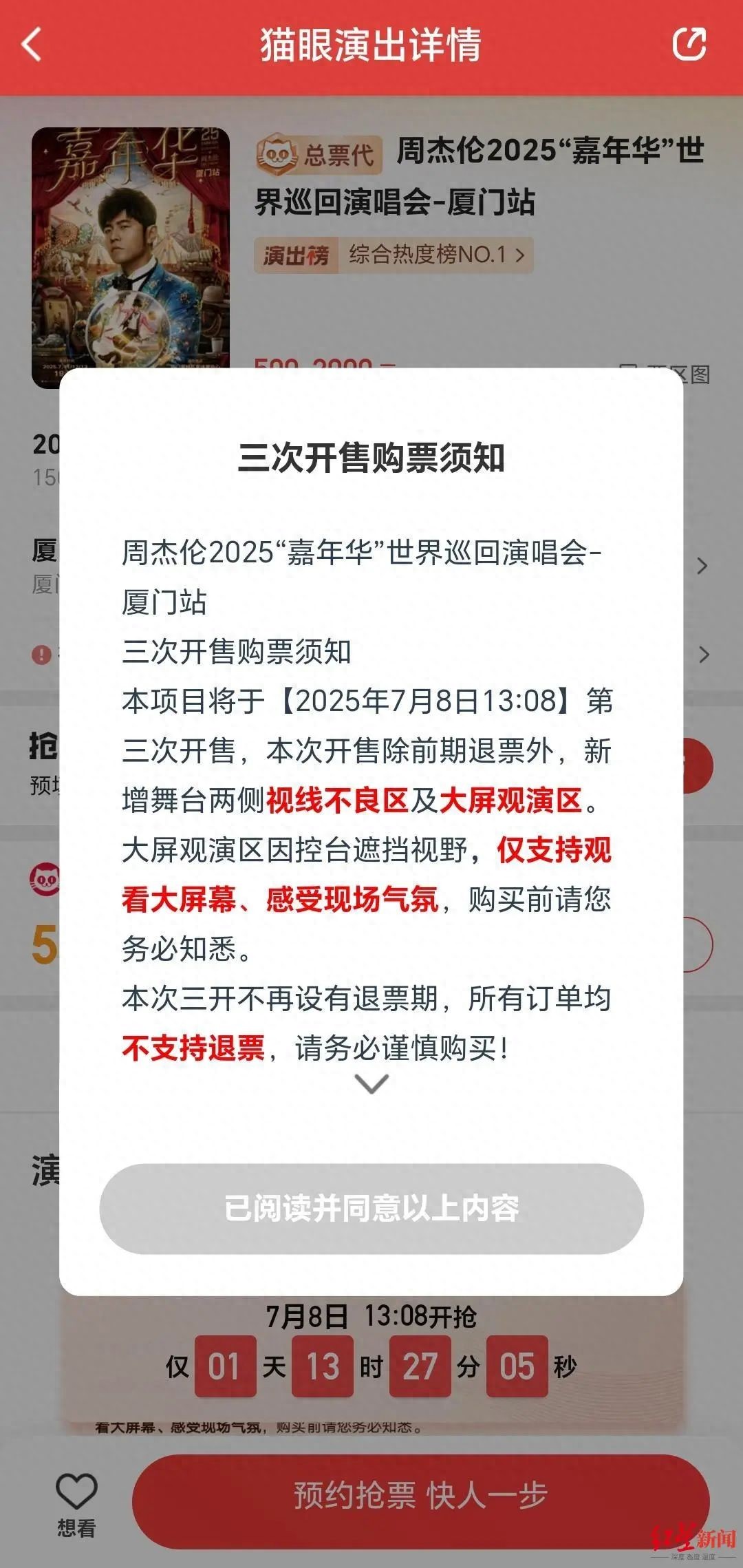The width and height of the screenshot is (743, 1568).
Task: Mark the show as 想看 with the heart icon
Action: 76,1492
